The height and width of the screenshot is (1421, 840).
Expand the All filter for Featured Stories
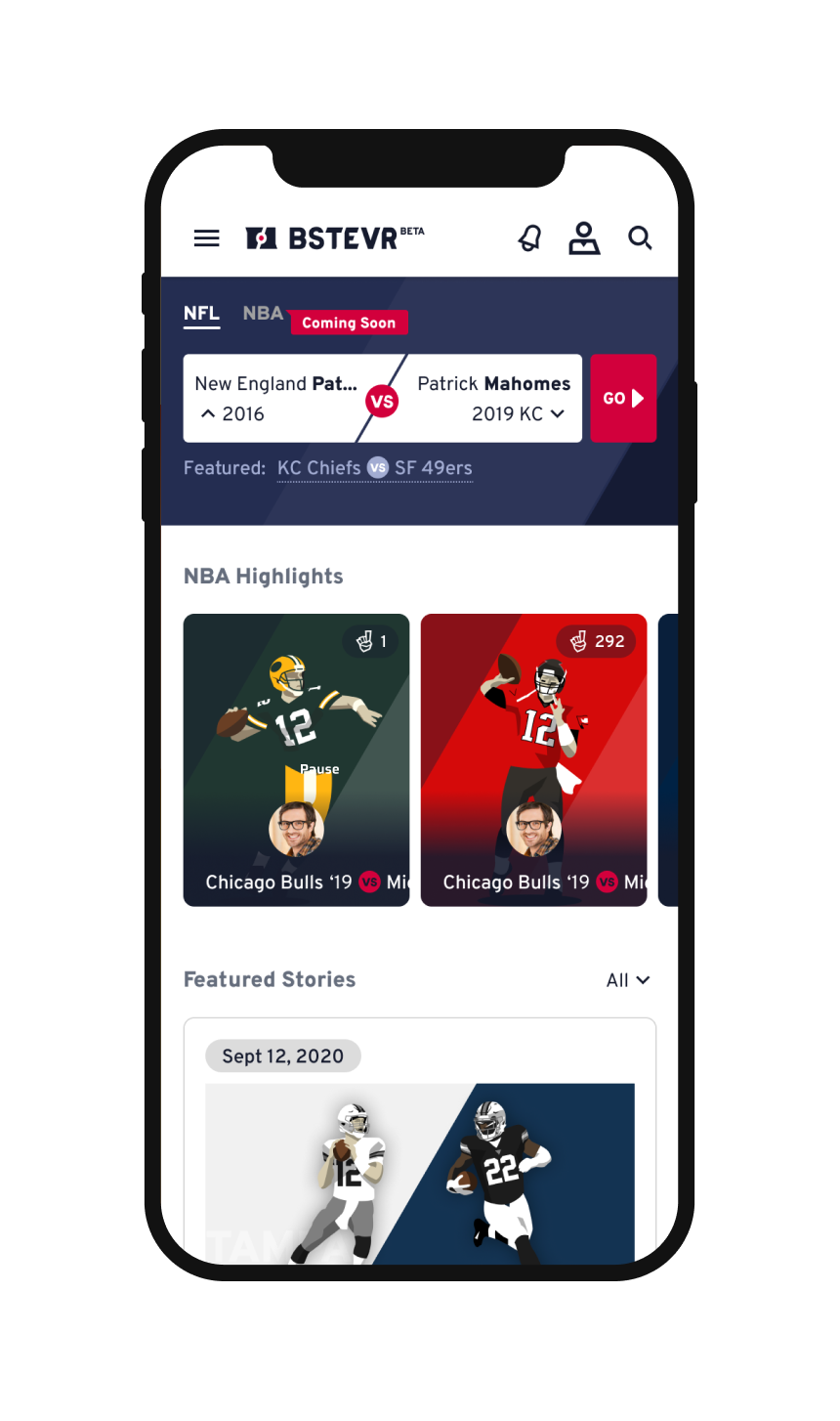pos(628,980)
